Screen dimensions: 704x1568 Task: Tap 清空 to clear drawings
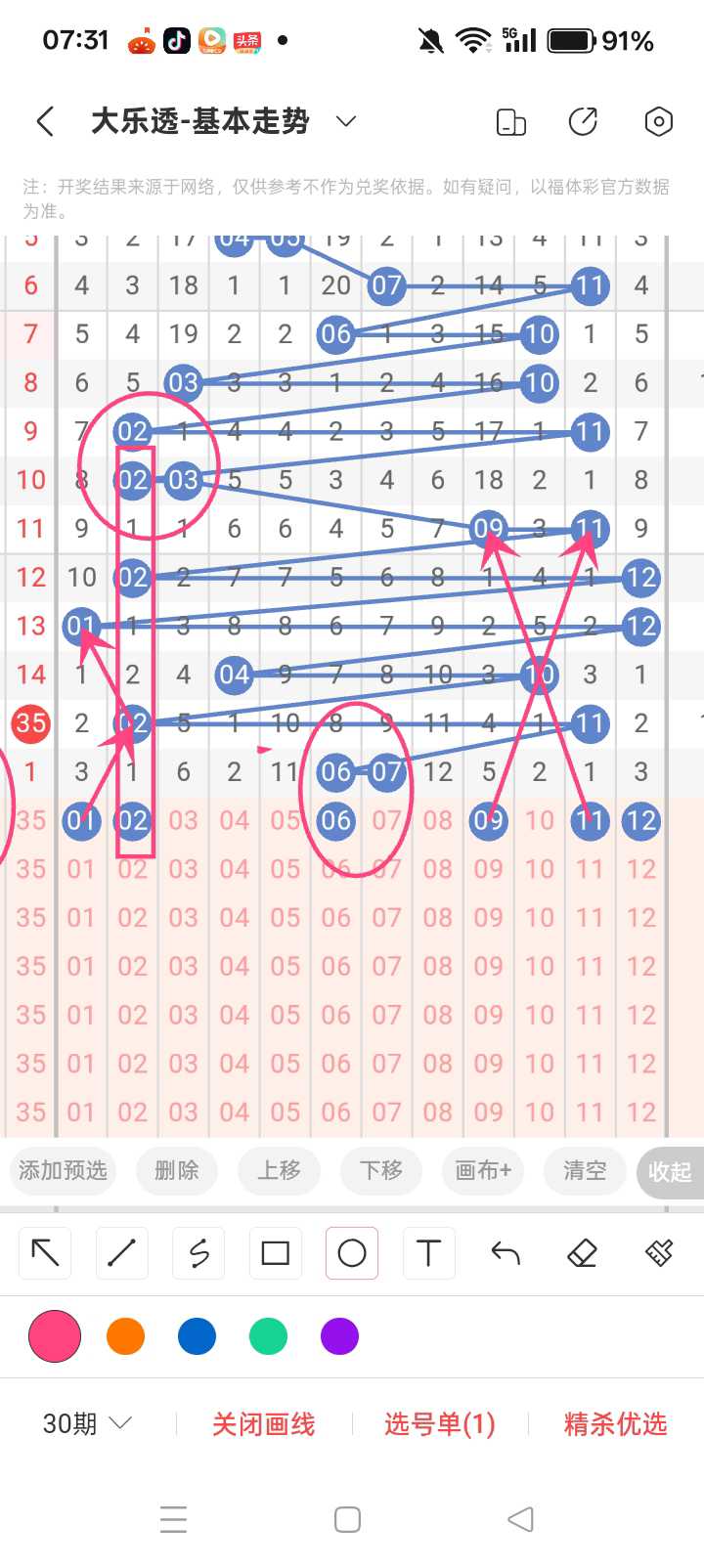585,1170
